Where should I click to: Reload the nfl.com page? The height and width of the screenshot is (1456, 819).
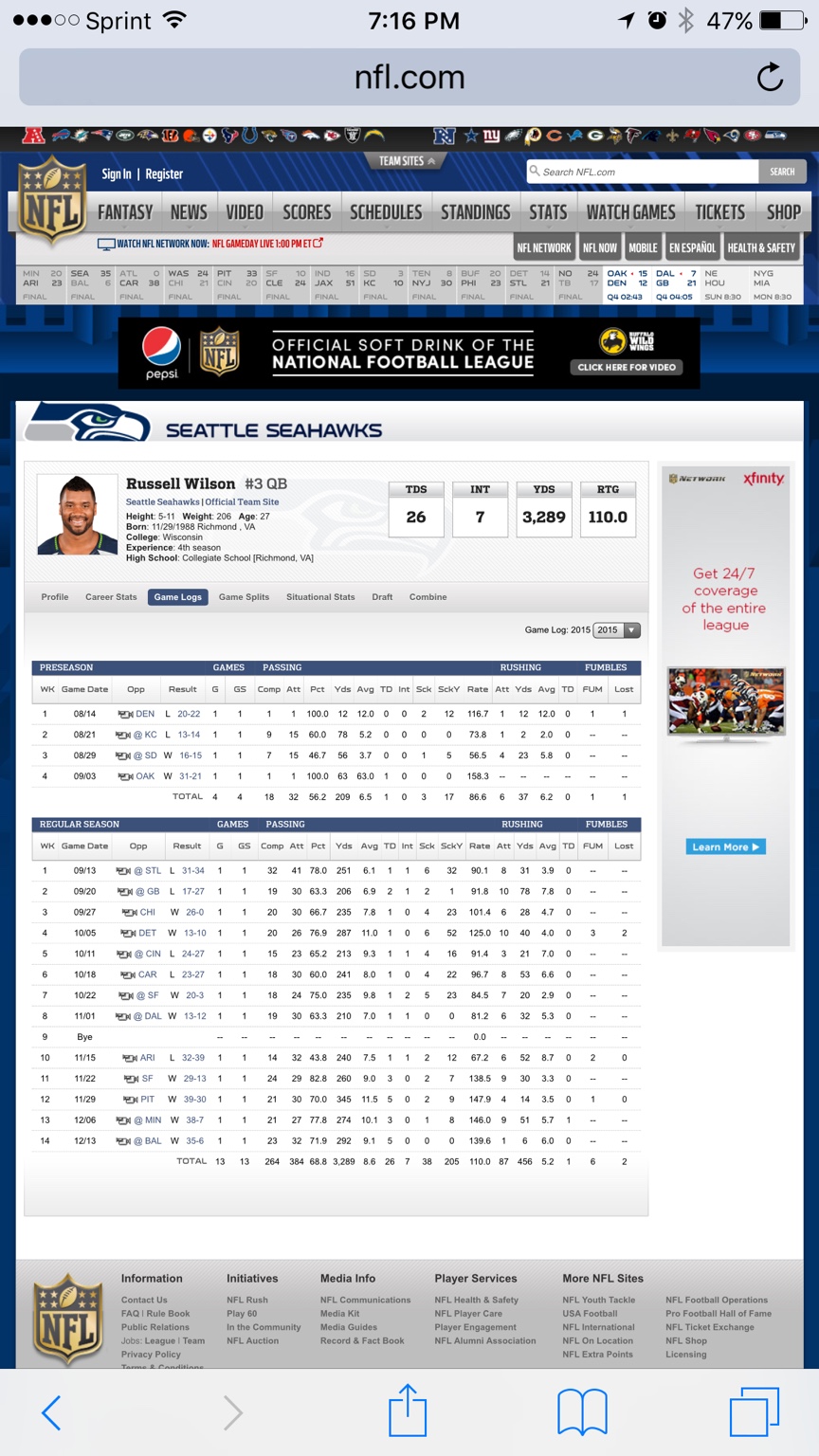(770, 77)
